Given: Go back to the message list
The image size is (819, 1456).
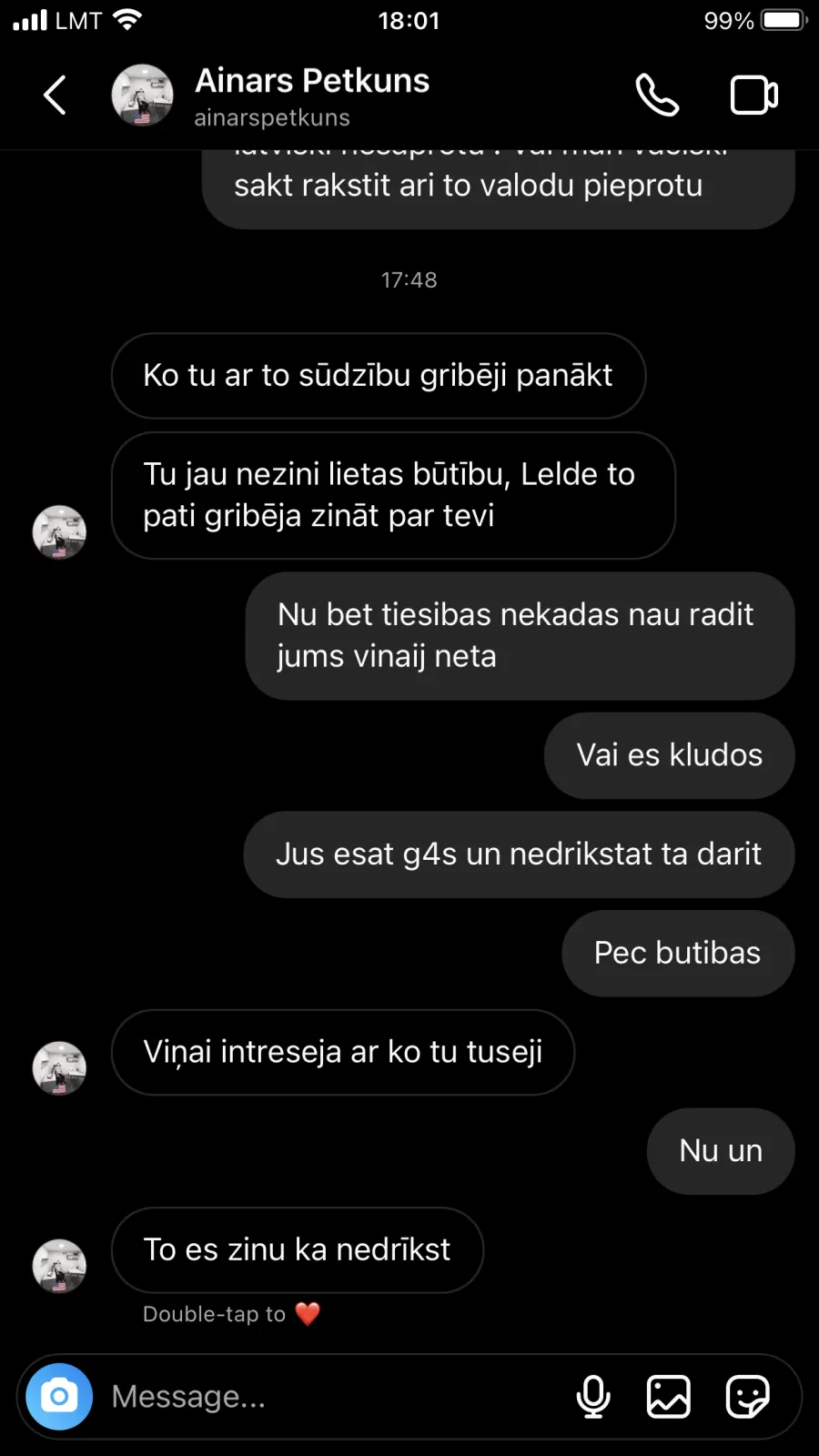Looking at the screenshot, I should click(56, 95).
